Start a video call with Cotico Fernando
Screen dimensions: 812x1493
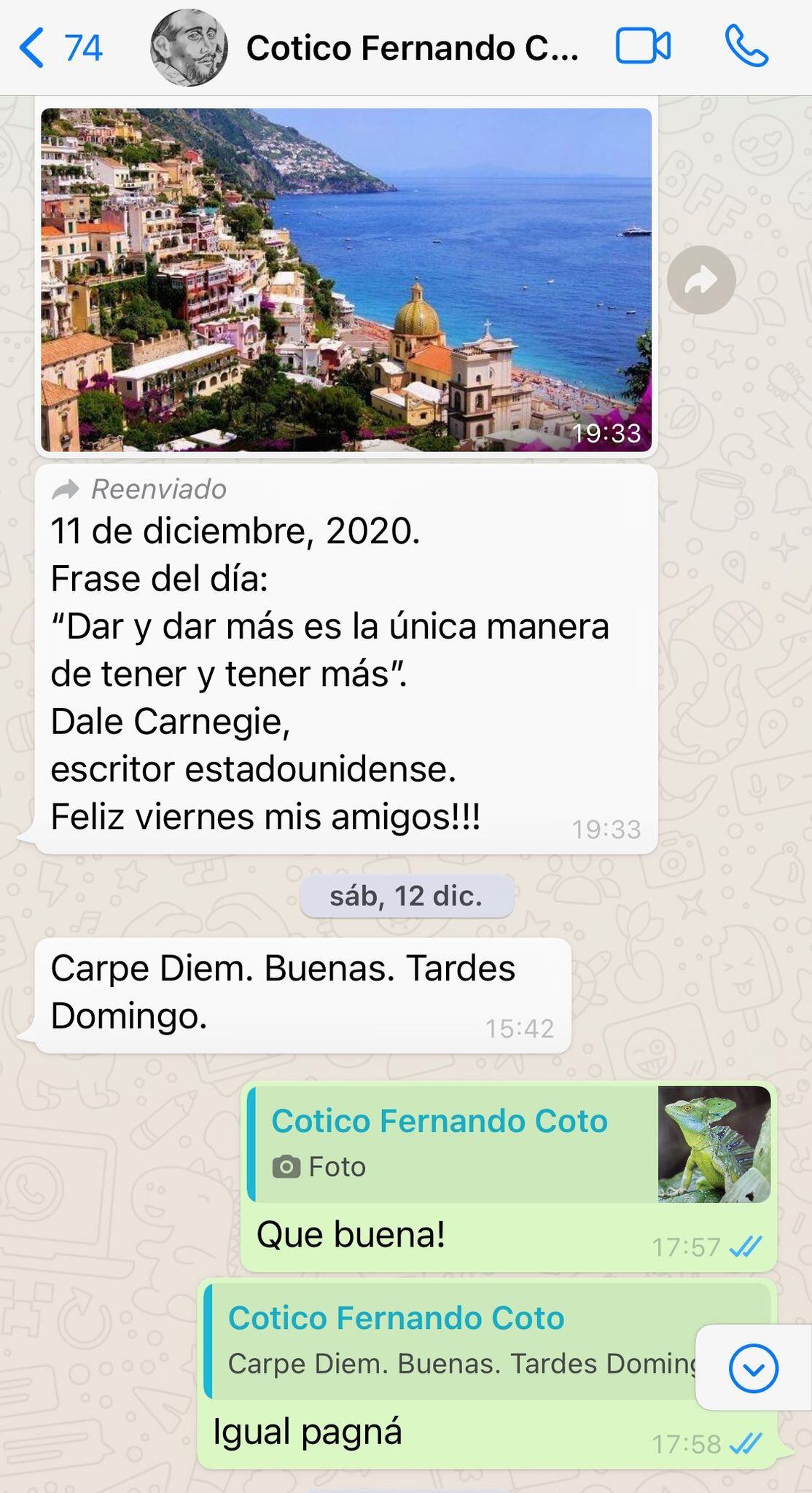[643, 48]
